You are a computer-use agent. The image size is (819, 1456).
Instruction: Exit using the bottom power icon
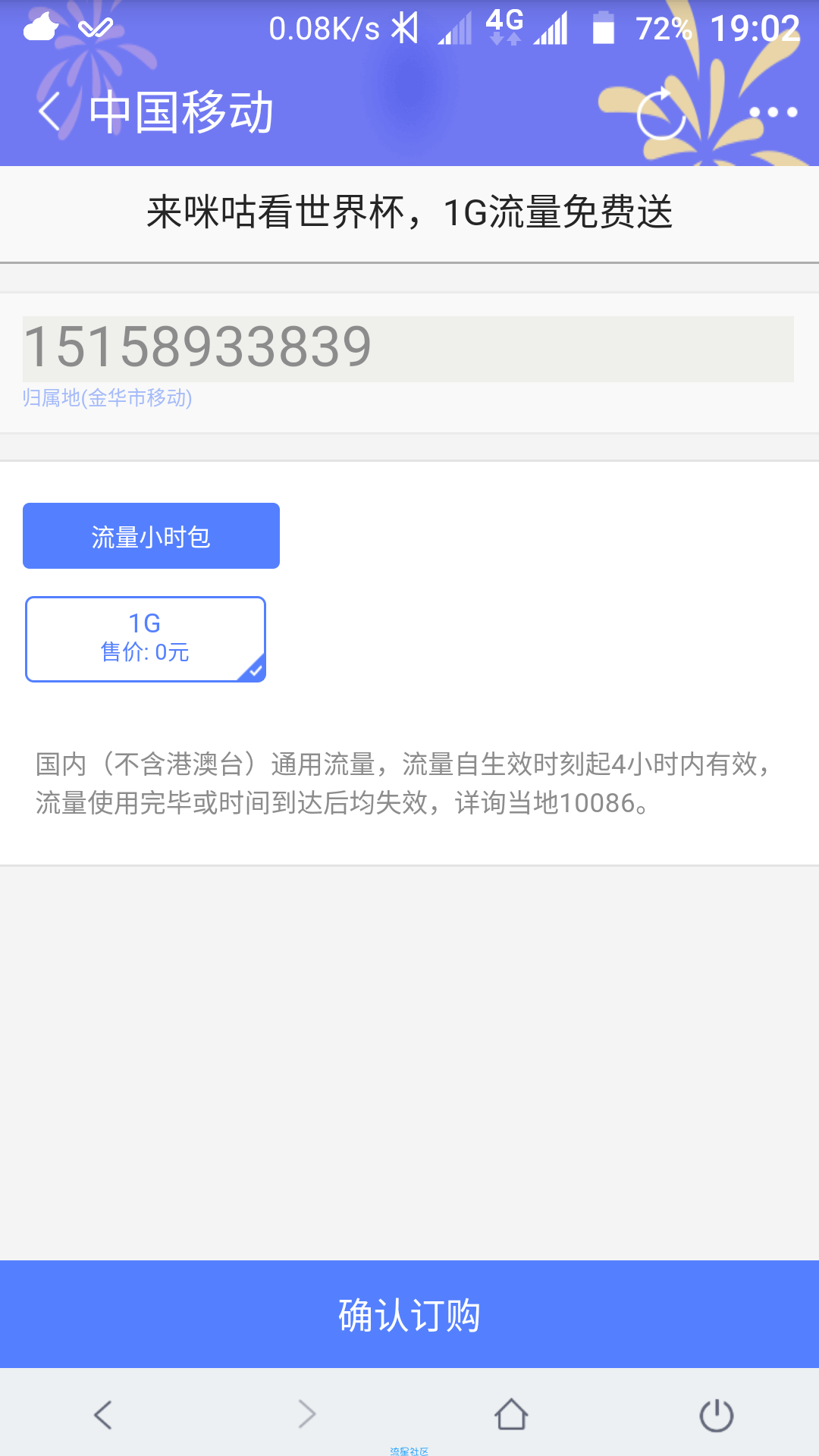[x=716, y=1415]
